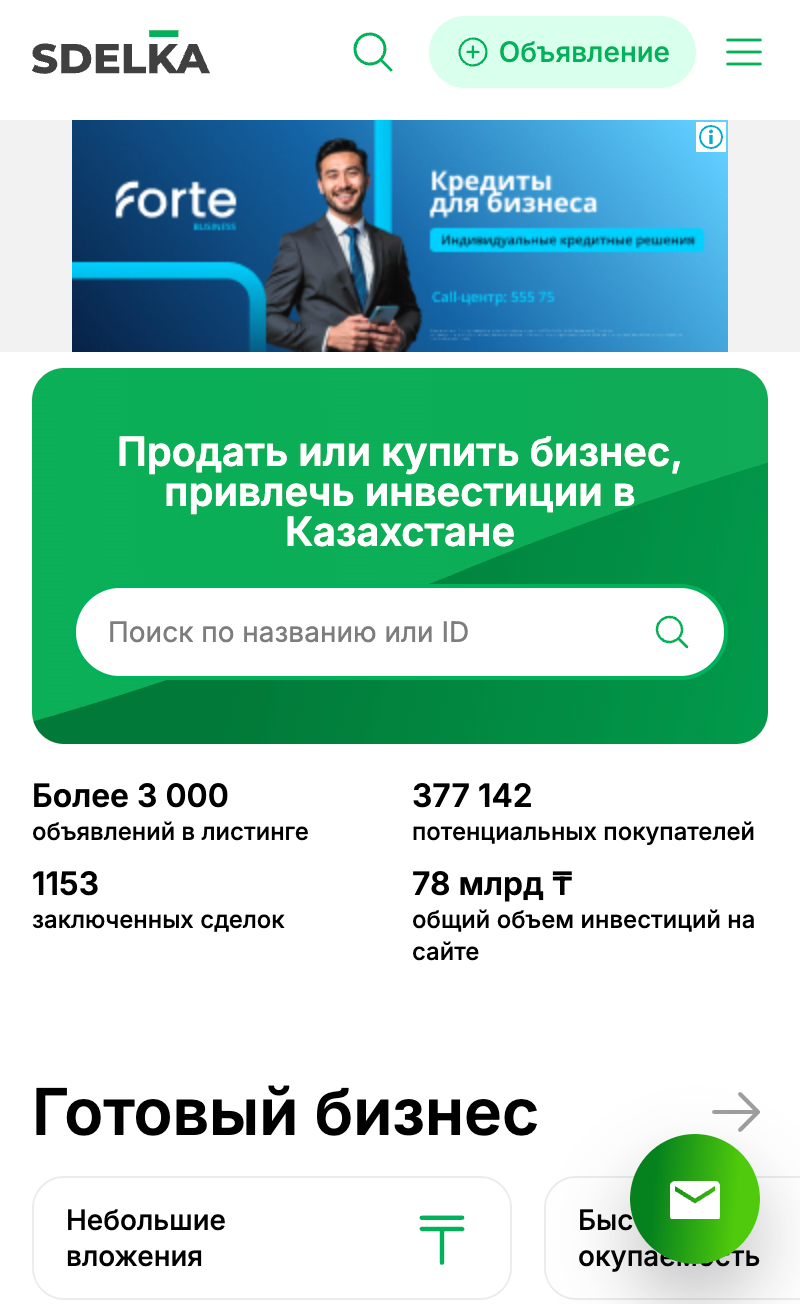This screenshot has width=800, height=1304.
Task: Open the arrow next to Готовый бизнес
Action: [x=736, y=1110]
